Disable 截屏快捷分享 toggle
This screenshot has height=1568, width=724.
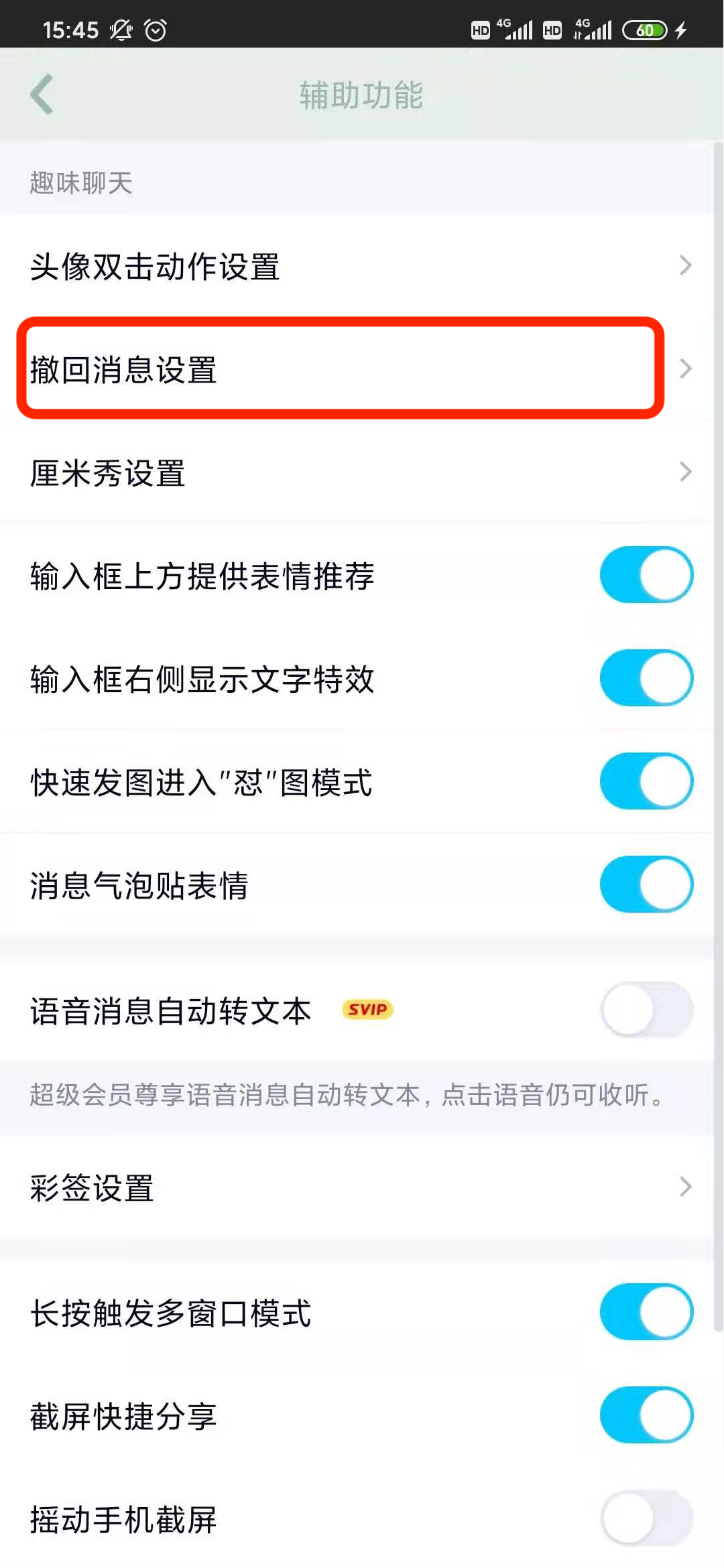646,1415
